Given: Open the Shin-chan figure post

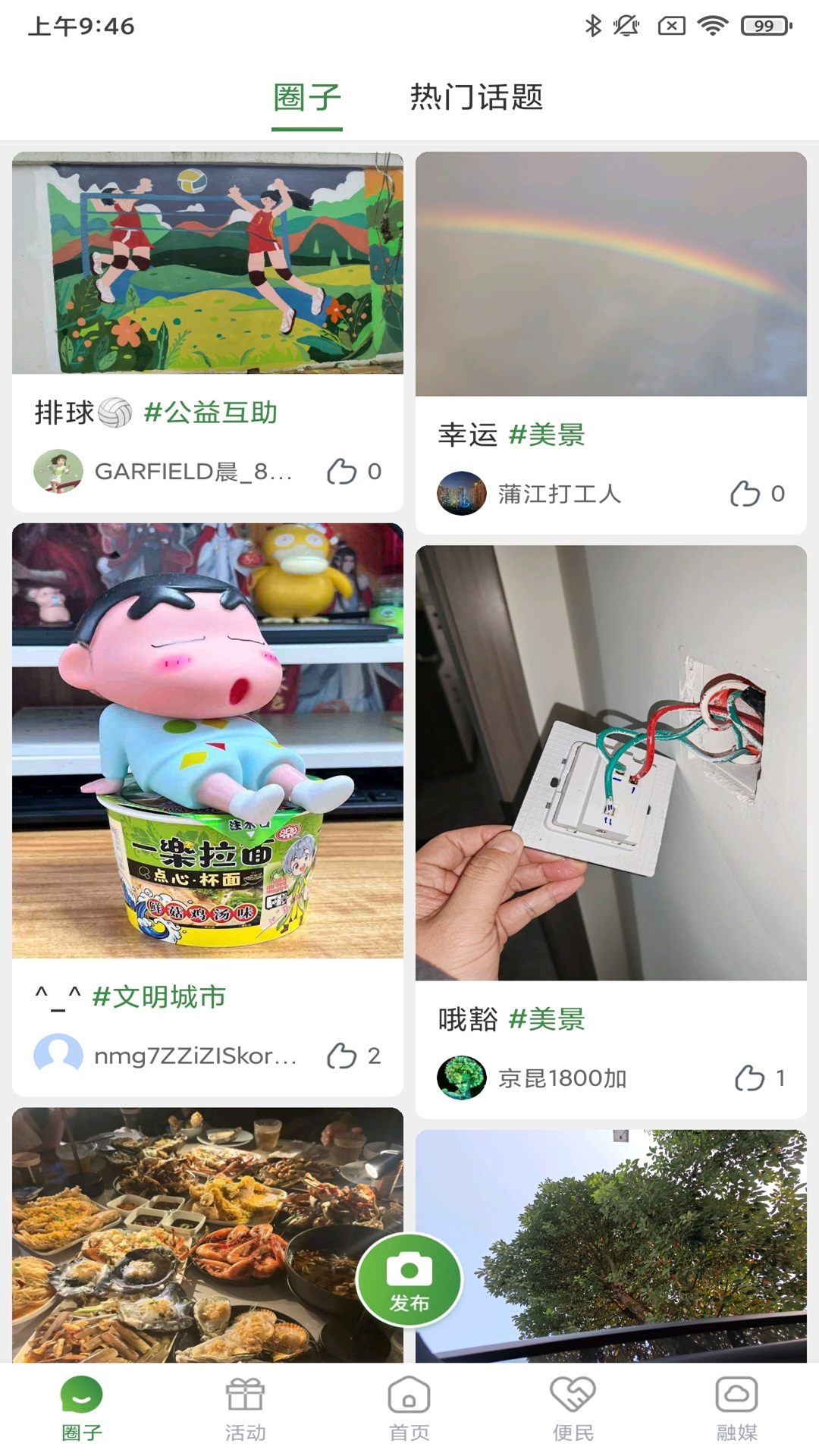Looking at the screenshot, I should coord(208,740).
